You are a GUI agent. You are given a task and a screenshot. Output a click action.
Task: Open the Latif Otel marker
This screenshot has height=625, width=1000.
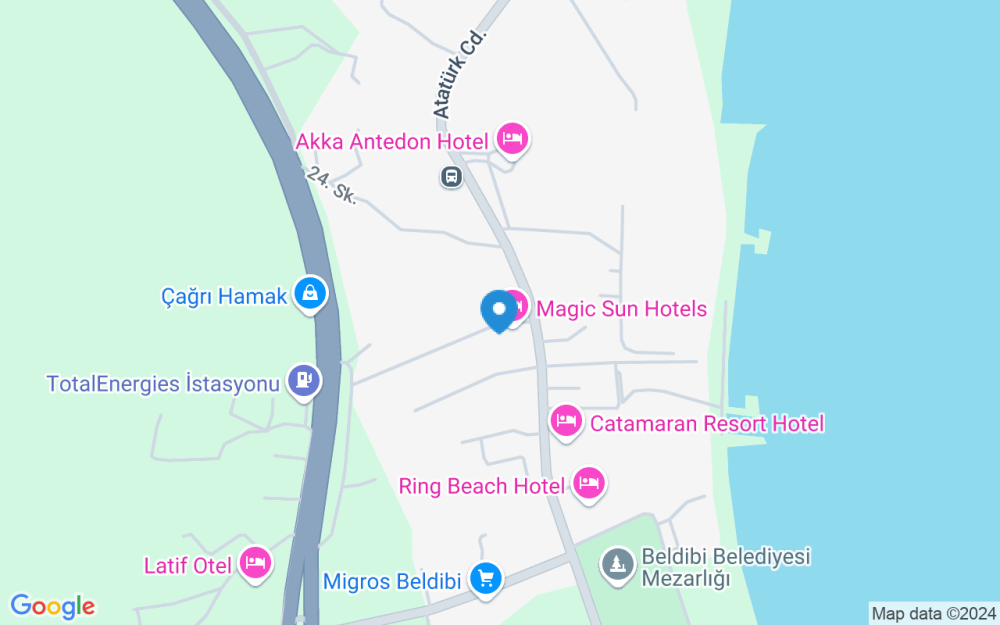point(256,563)
